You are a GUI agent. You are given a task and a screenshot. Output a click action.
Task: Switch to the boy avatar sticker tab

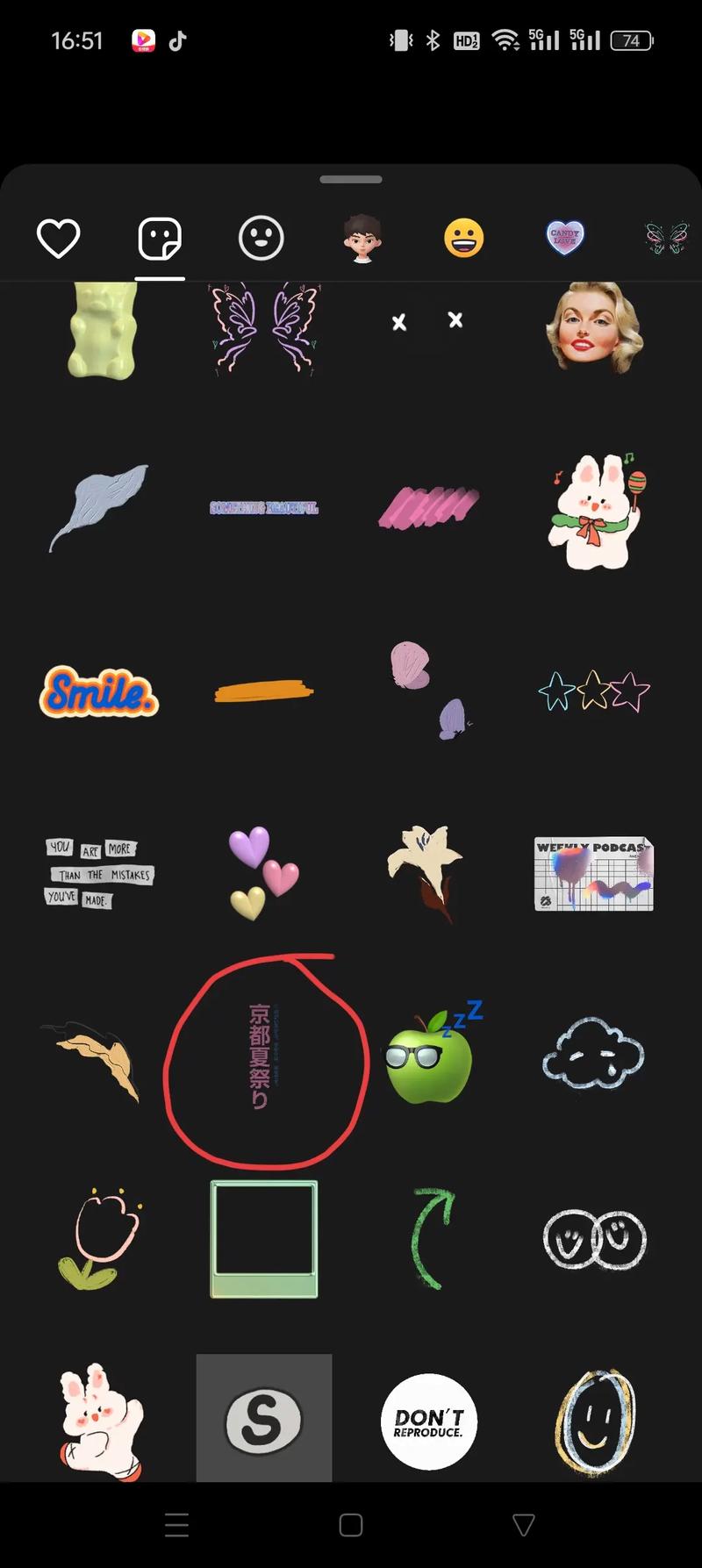pyautogui.click(x=362, y=238)
